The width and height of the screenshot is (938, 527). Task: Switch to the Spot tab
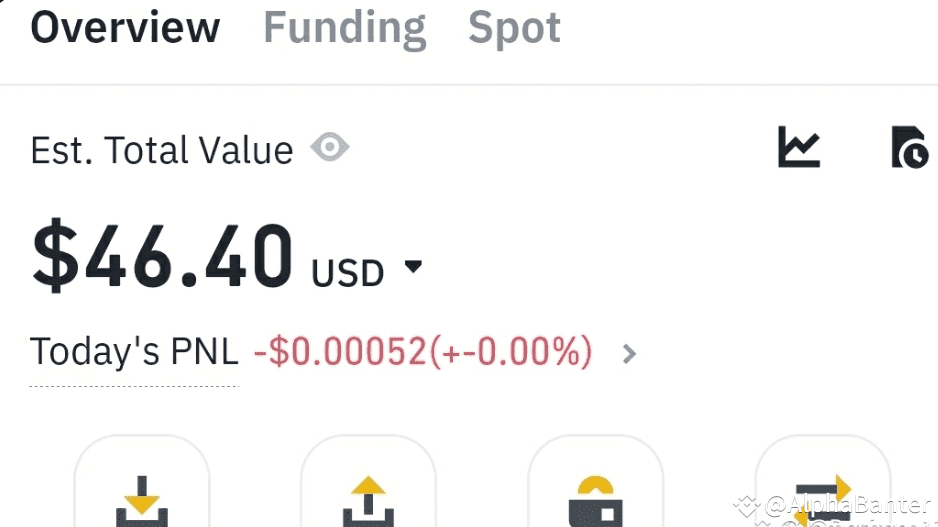coord(514,29)
